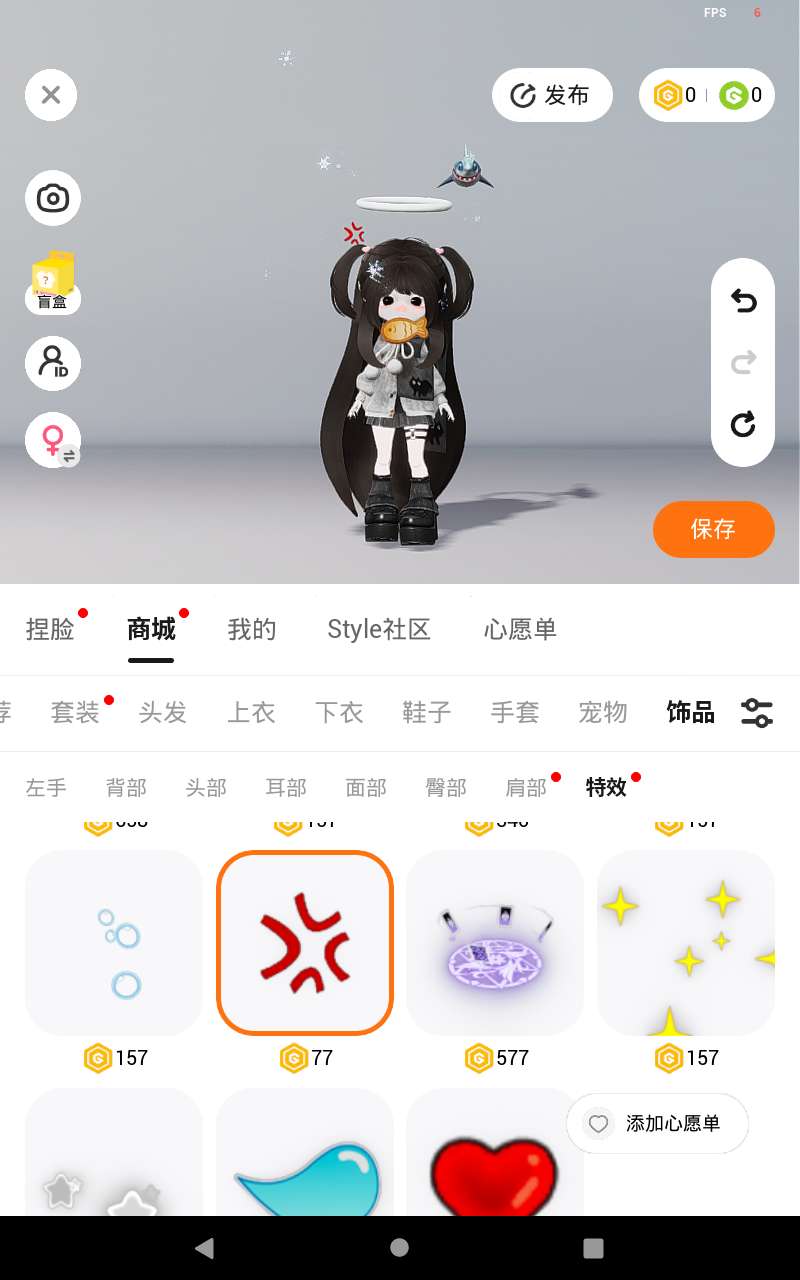Switch avatar gender
This screenshot has height=1280, width=800.
[52, 439]
